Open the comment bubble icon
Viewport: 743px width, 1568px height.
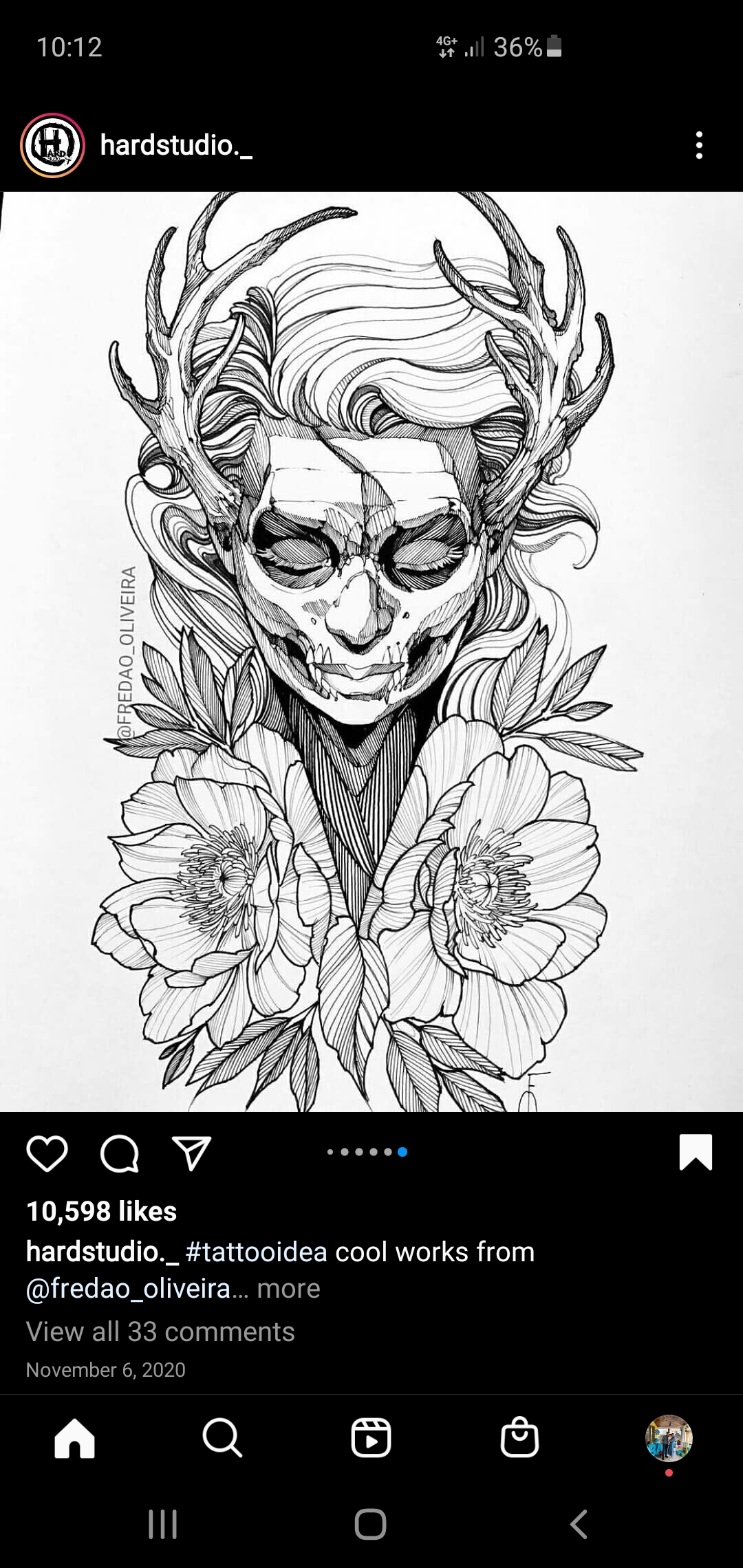pos(120,1153)
